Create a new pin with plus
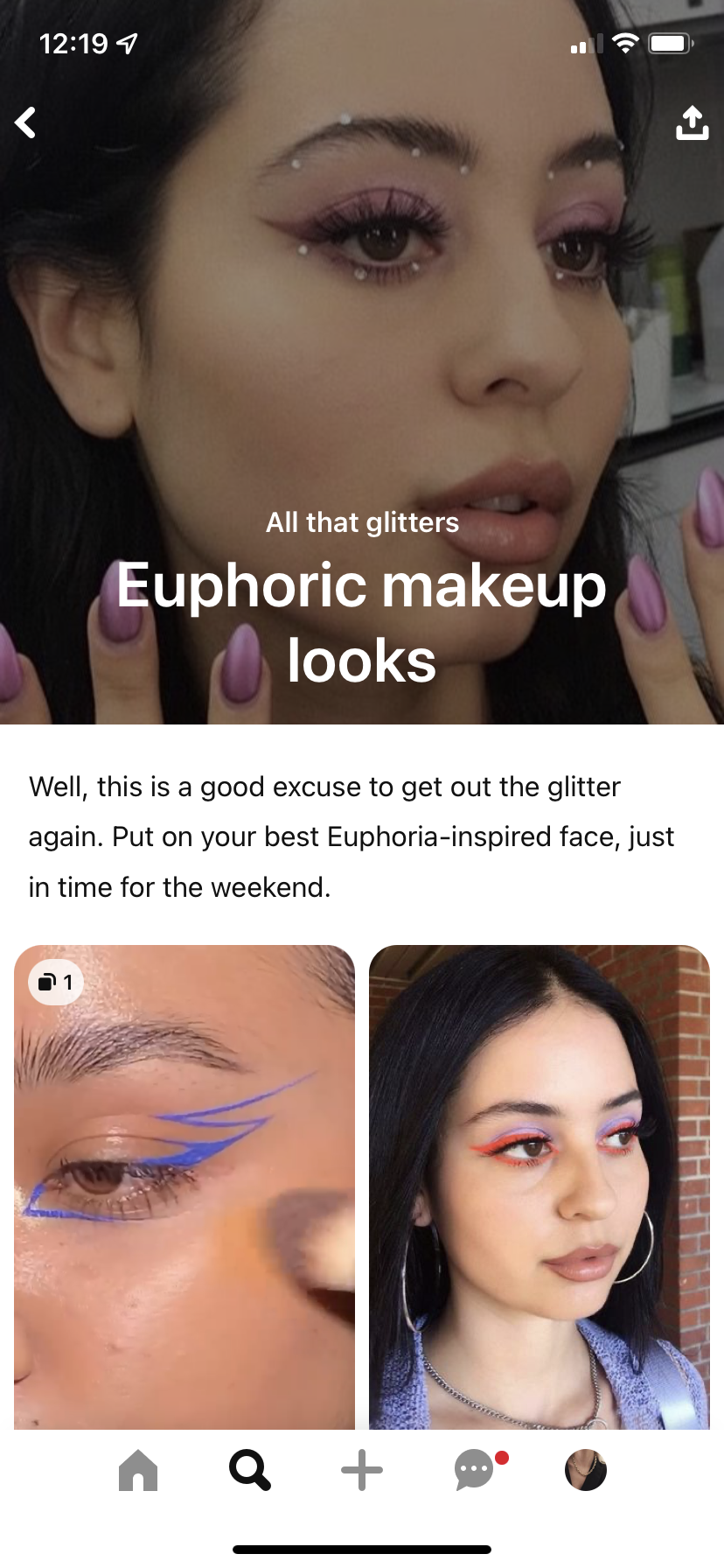This screenshot has width=724, height=1568. 362,1470
